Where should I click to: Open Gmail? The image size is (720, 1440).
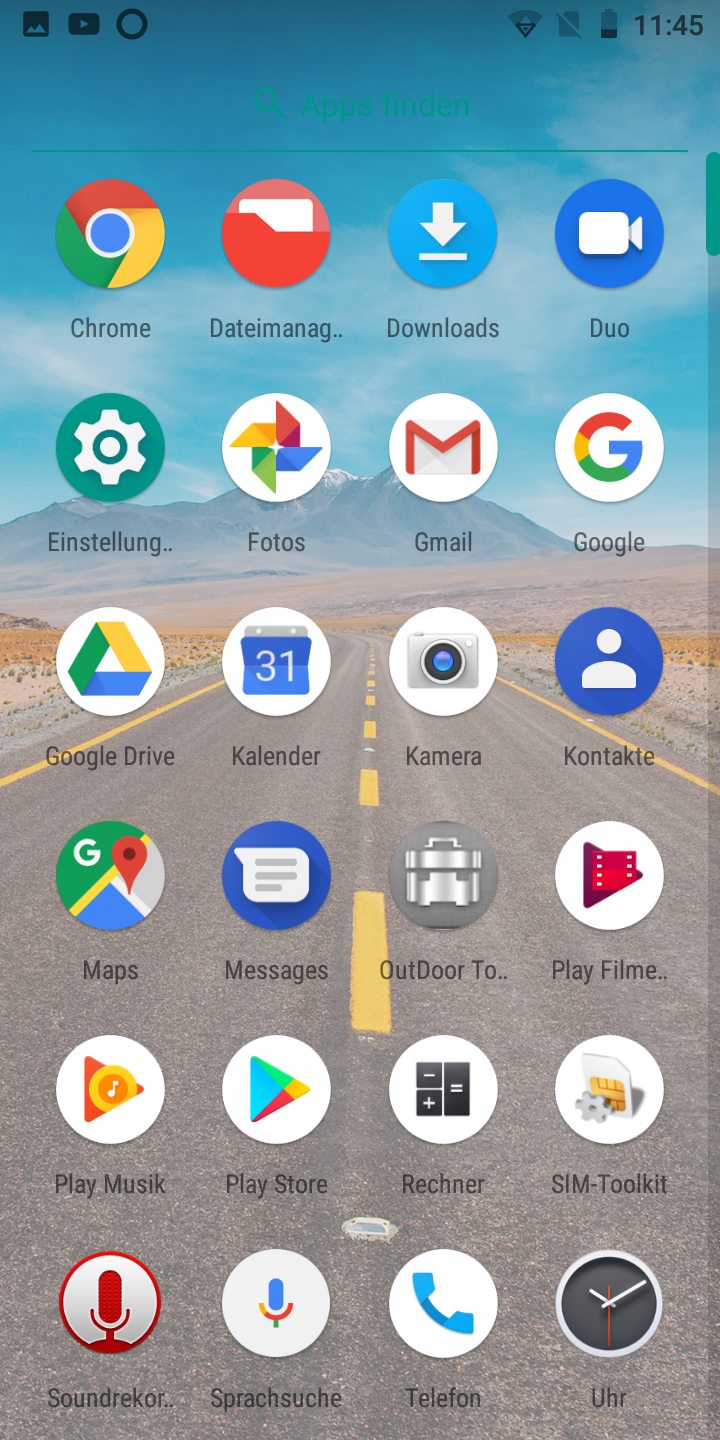(443, 448)
